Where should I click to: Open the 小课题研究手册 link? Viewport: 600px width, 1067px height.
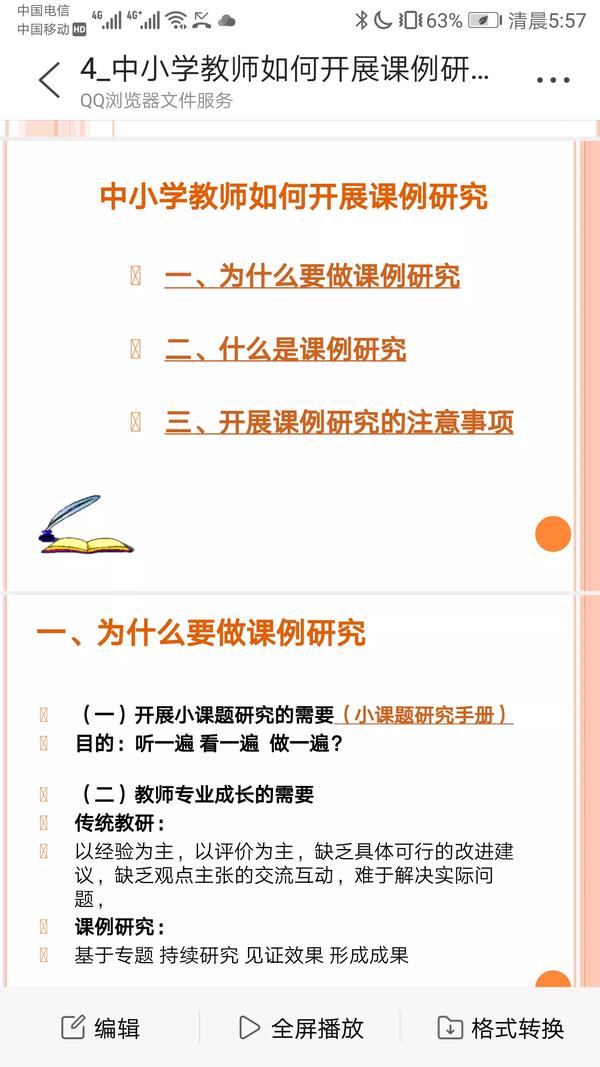coord(426,715)
